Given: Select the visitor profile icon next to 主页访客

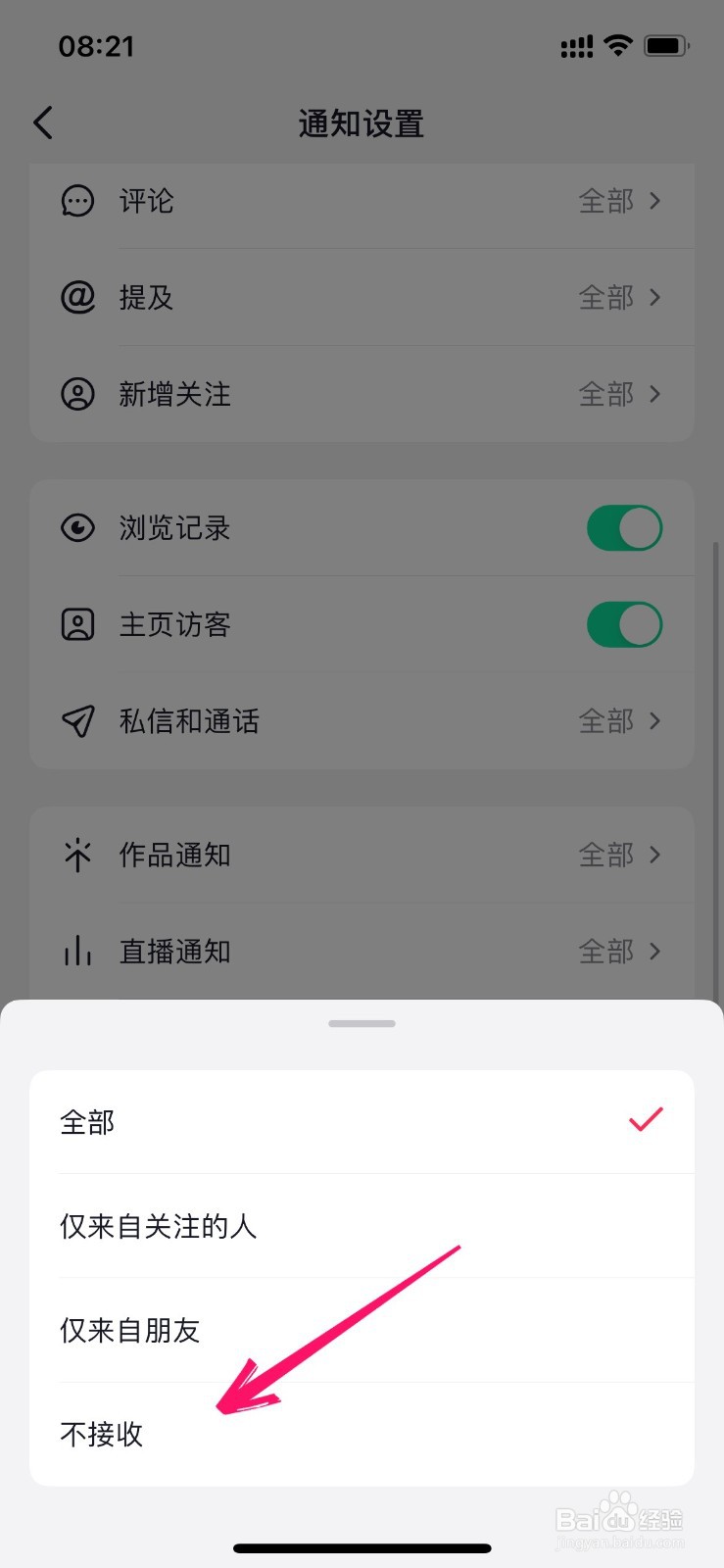Looking at the screenshot, I should tap(77, 624).
